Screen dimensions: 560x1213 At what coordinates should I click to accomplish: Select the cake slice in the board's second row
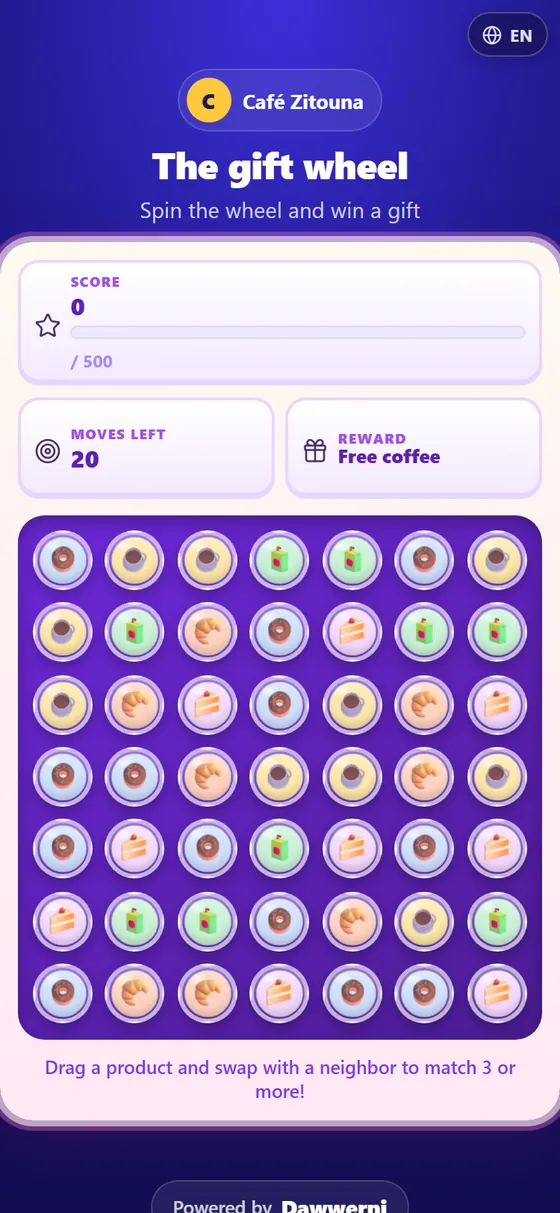tap(351, 632)
